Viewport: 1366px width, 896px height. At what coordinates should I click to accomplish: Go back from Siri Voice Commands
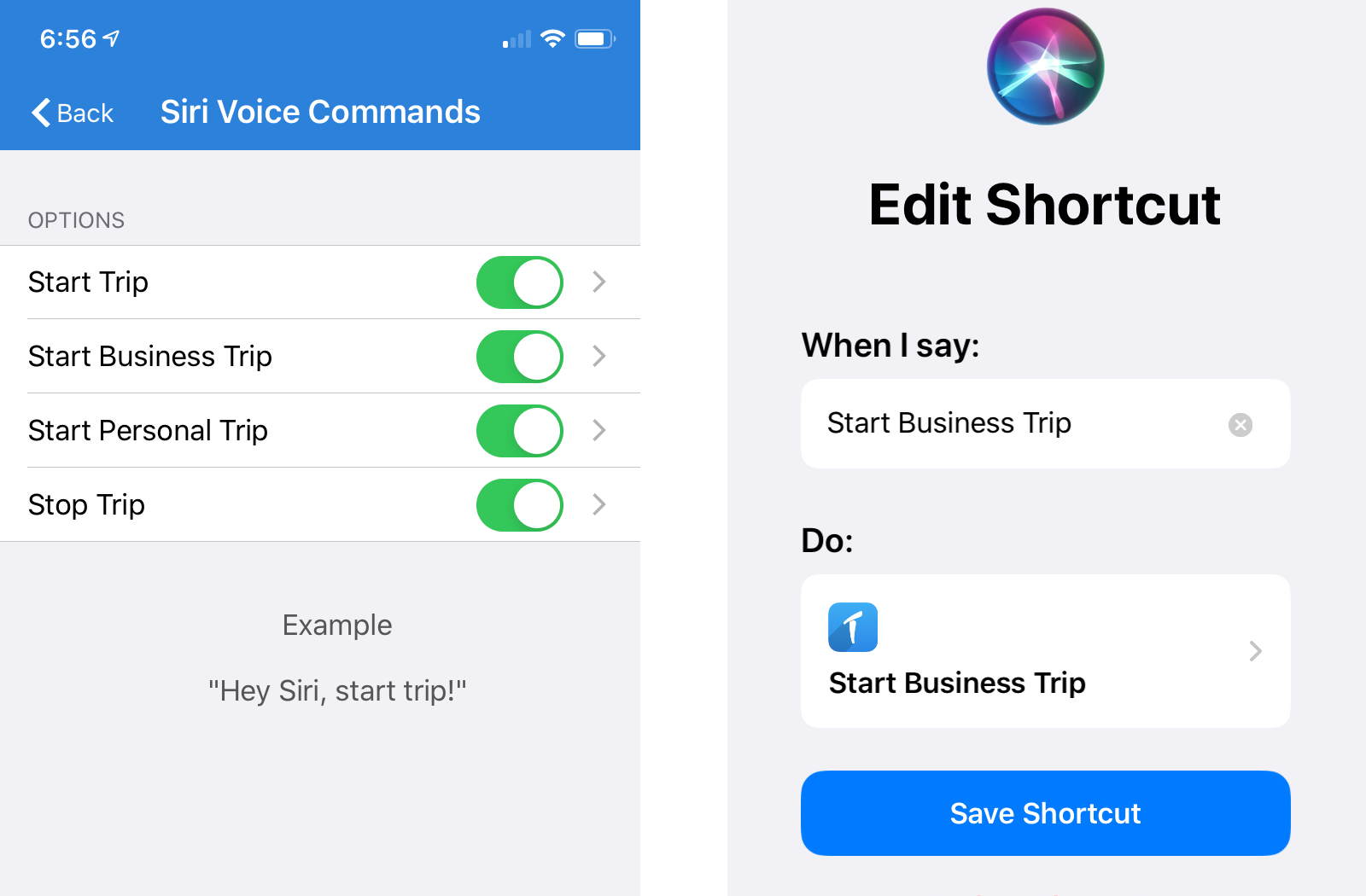[73, 113]
